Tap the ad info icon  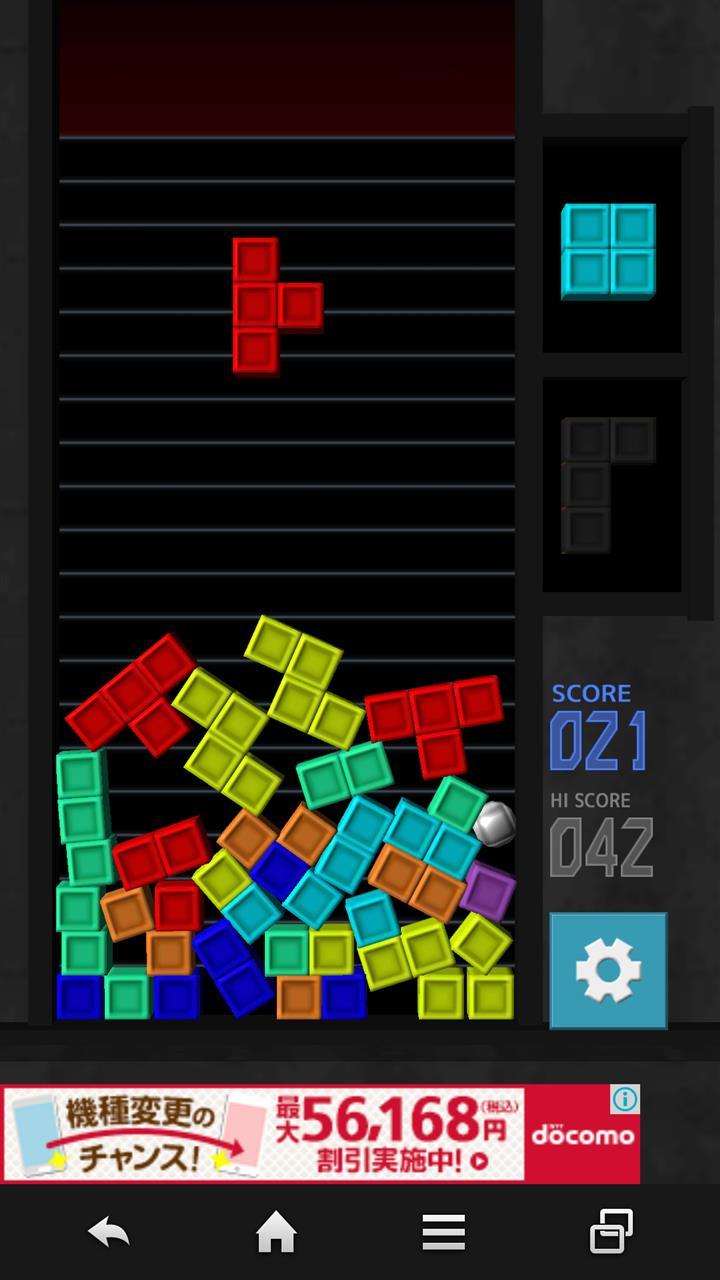pyautogui.click(x=625, y=1100)
